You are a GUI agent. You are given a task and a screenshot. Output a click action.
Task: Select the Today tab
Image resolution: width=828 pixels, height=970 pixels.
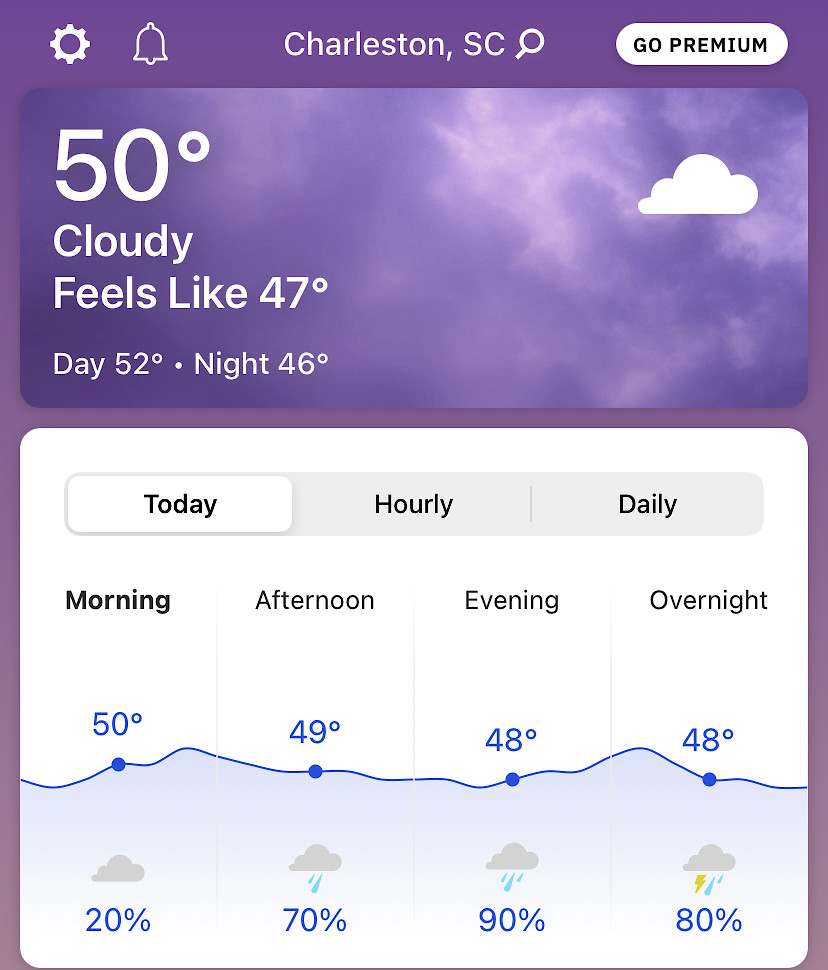click(180, 504)
